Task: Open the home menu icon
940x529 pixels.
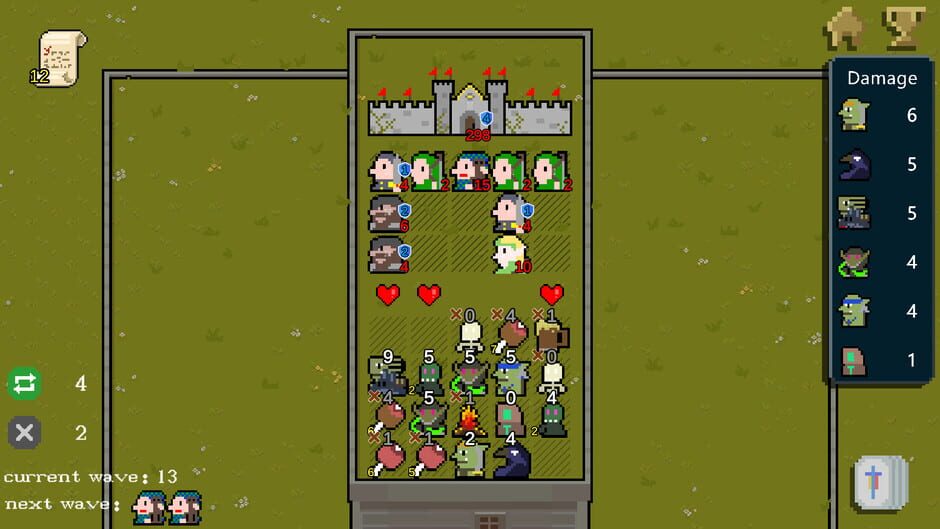Action: [845, 29]
